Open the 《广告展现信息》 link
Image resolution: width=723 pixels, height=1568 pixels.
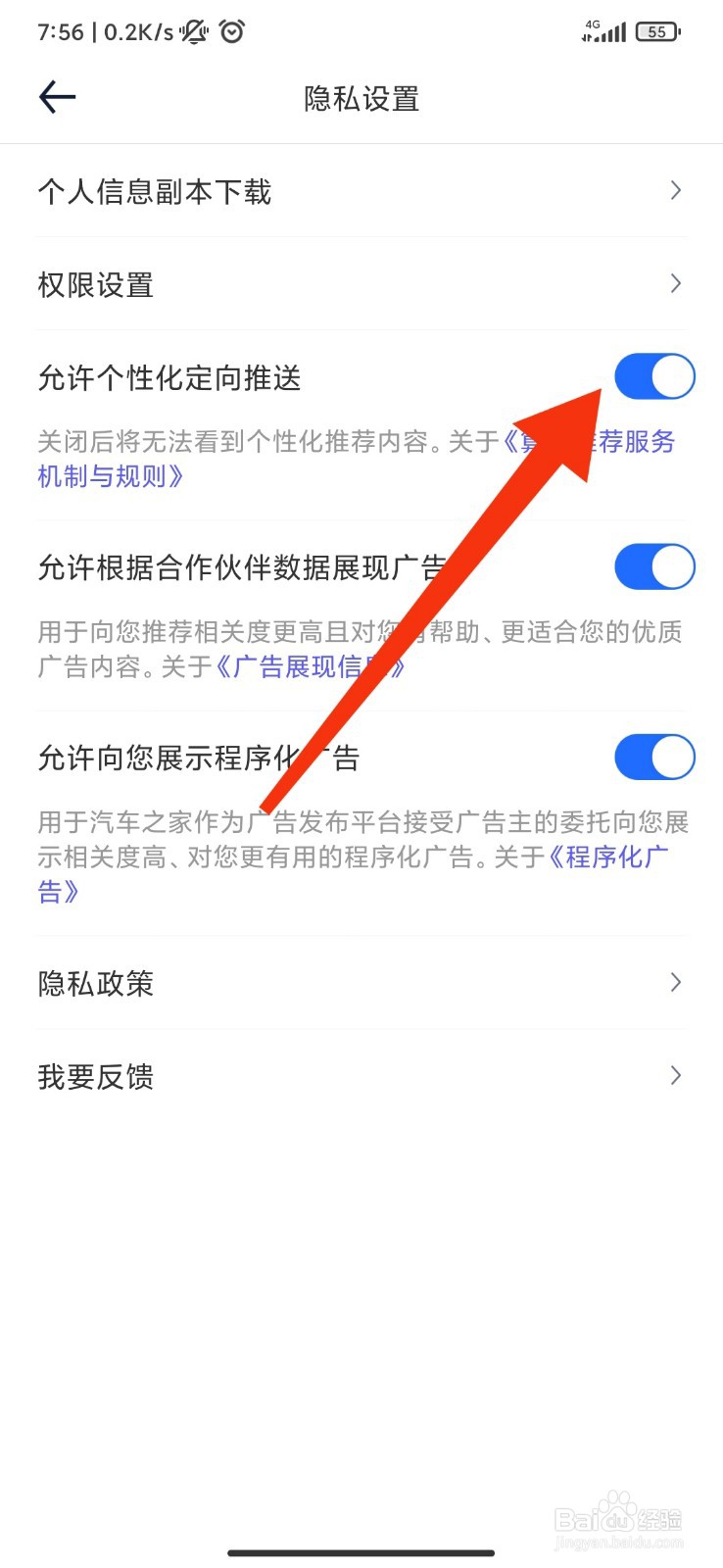pos(294,667)
